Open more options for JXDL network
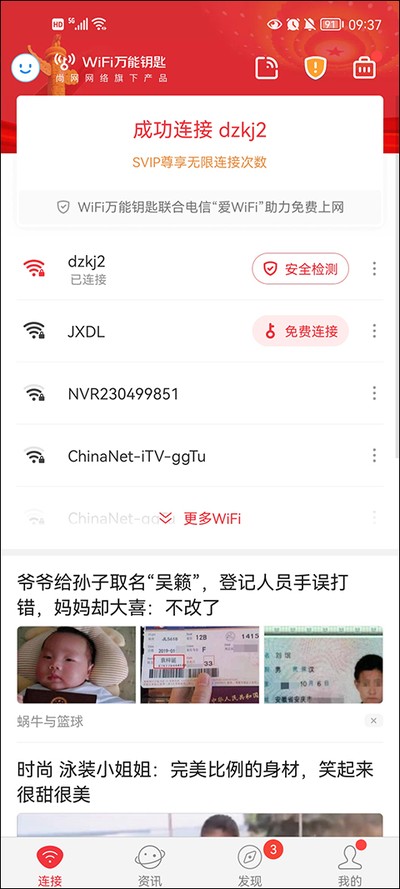Image resolution: width=400 pixels, height=889 pixels. tap(374, 331)
